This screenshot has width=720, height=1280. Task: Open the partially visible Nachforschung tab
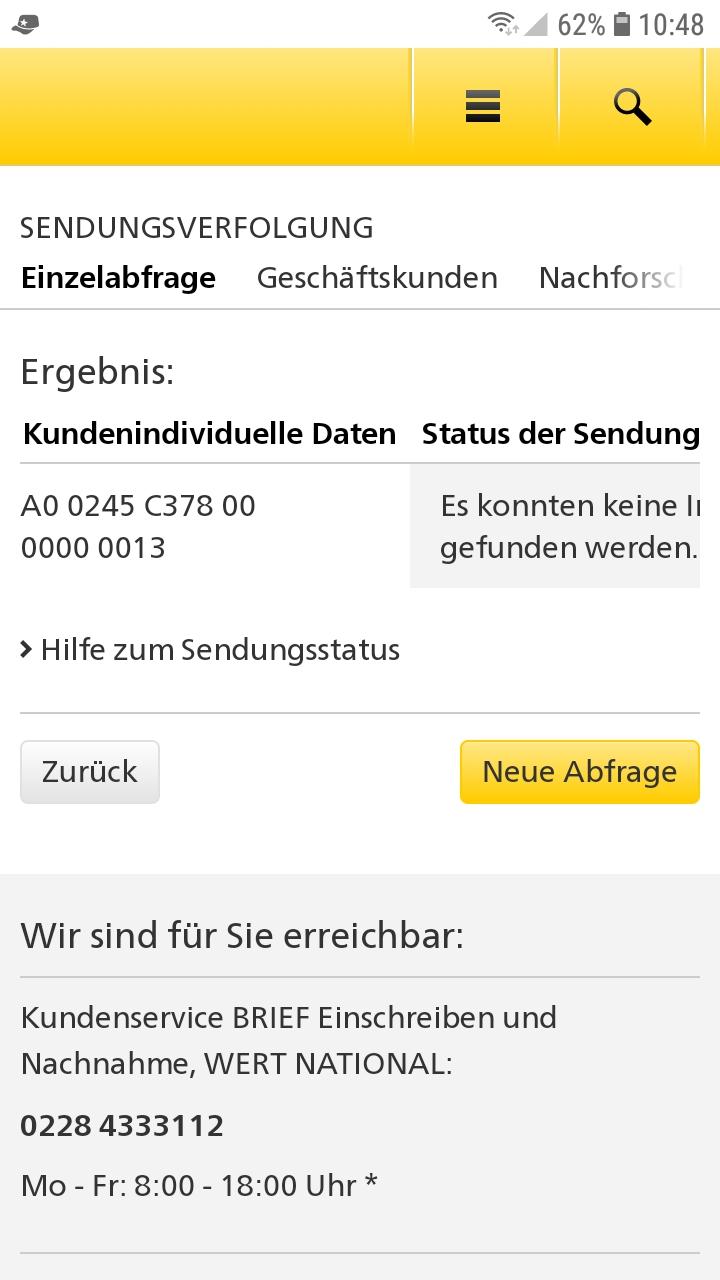[611, 278]
